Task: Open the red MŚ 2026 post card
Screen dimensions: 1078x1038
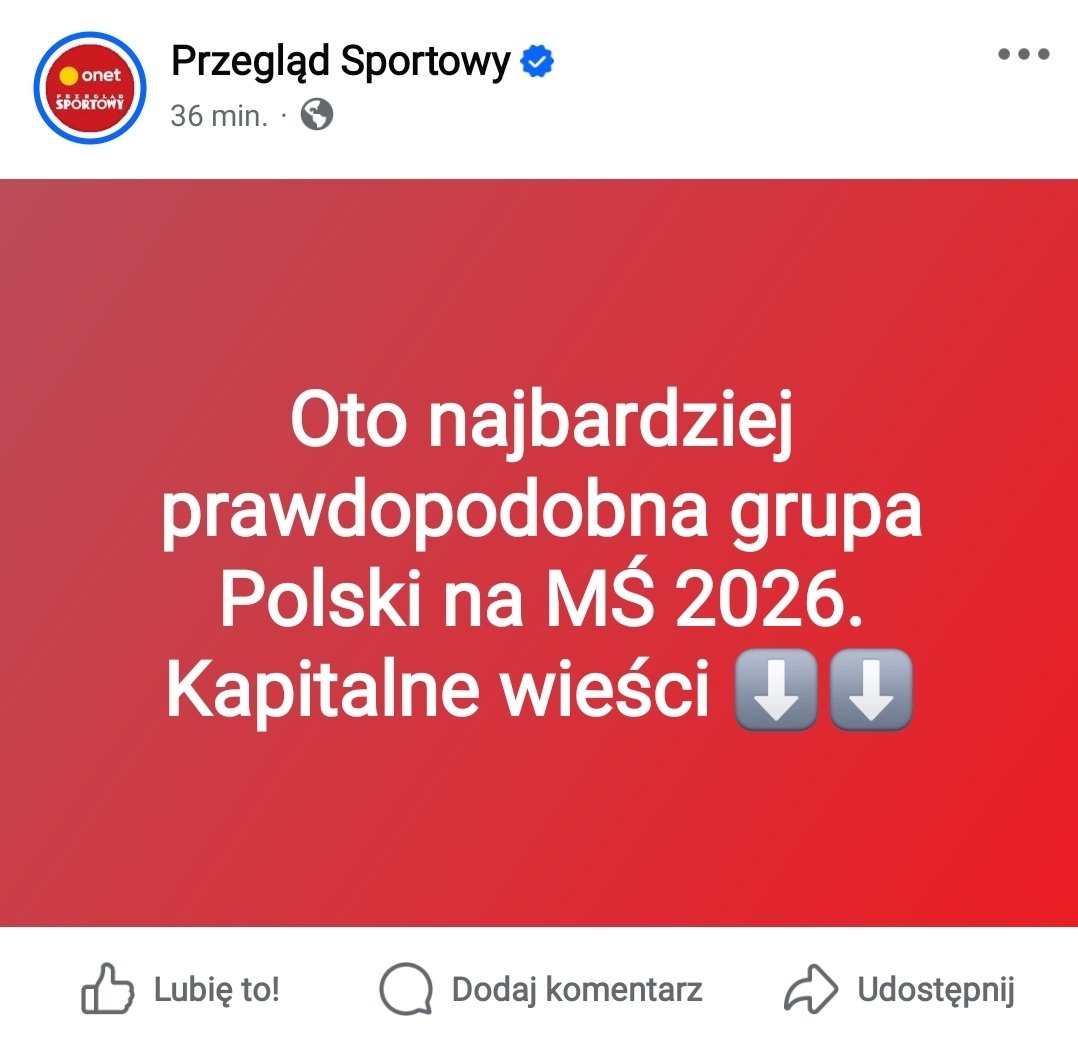Action: click(x=539, y=552)
